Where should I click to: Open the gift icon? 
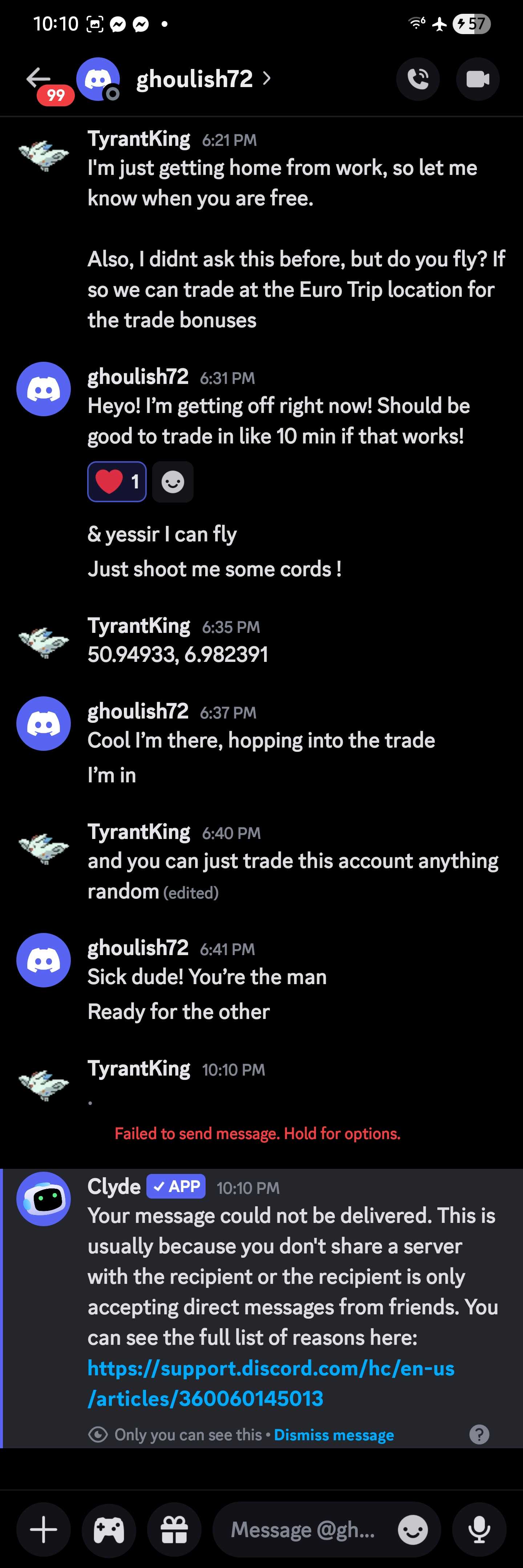[x=174, y=1530]
